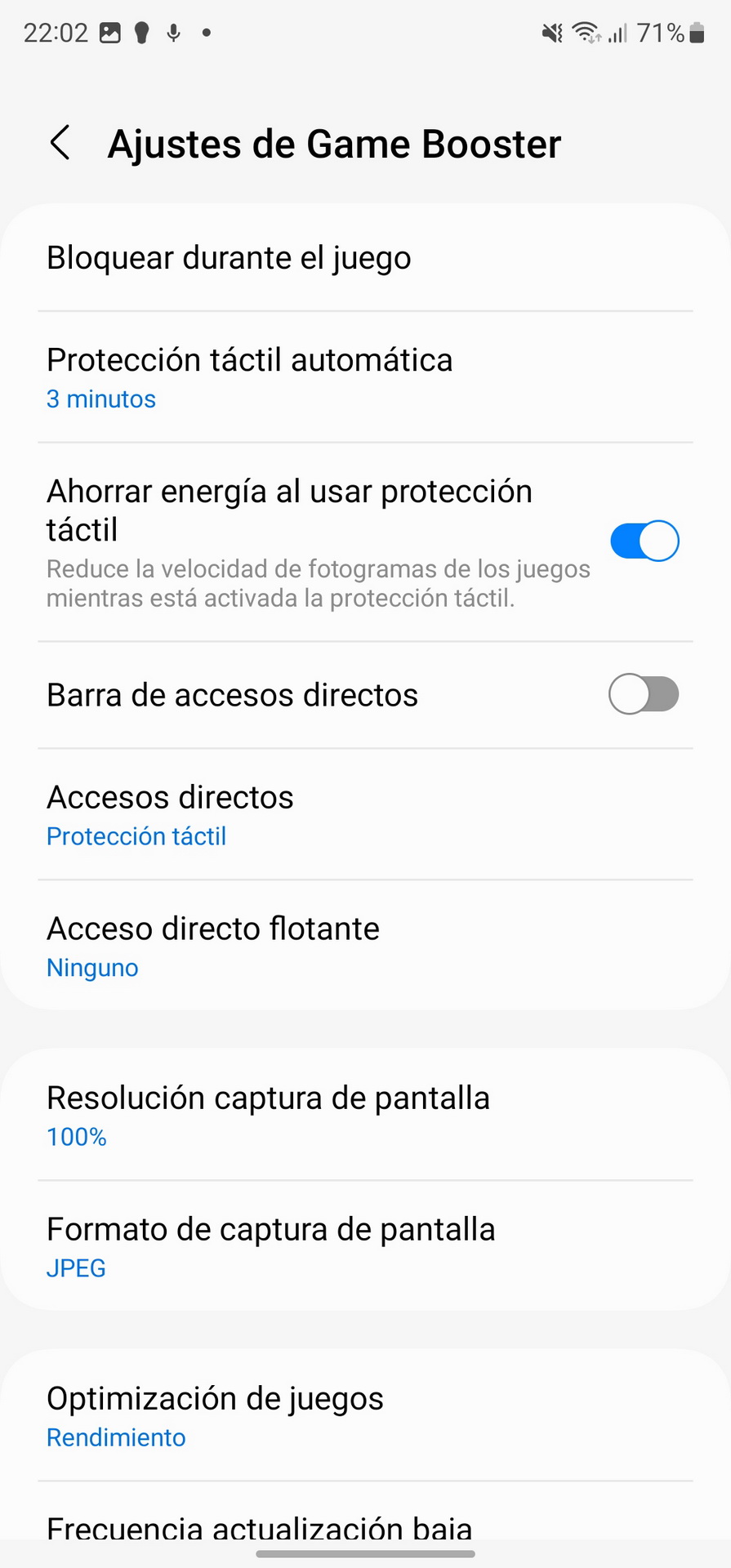This screenshot has height=1568, width=731.
Task: Change Resolución captura de pantalla
Action: [x=365, y=1115]
